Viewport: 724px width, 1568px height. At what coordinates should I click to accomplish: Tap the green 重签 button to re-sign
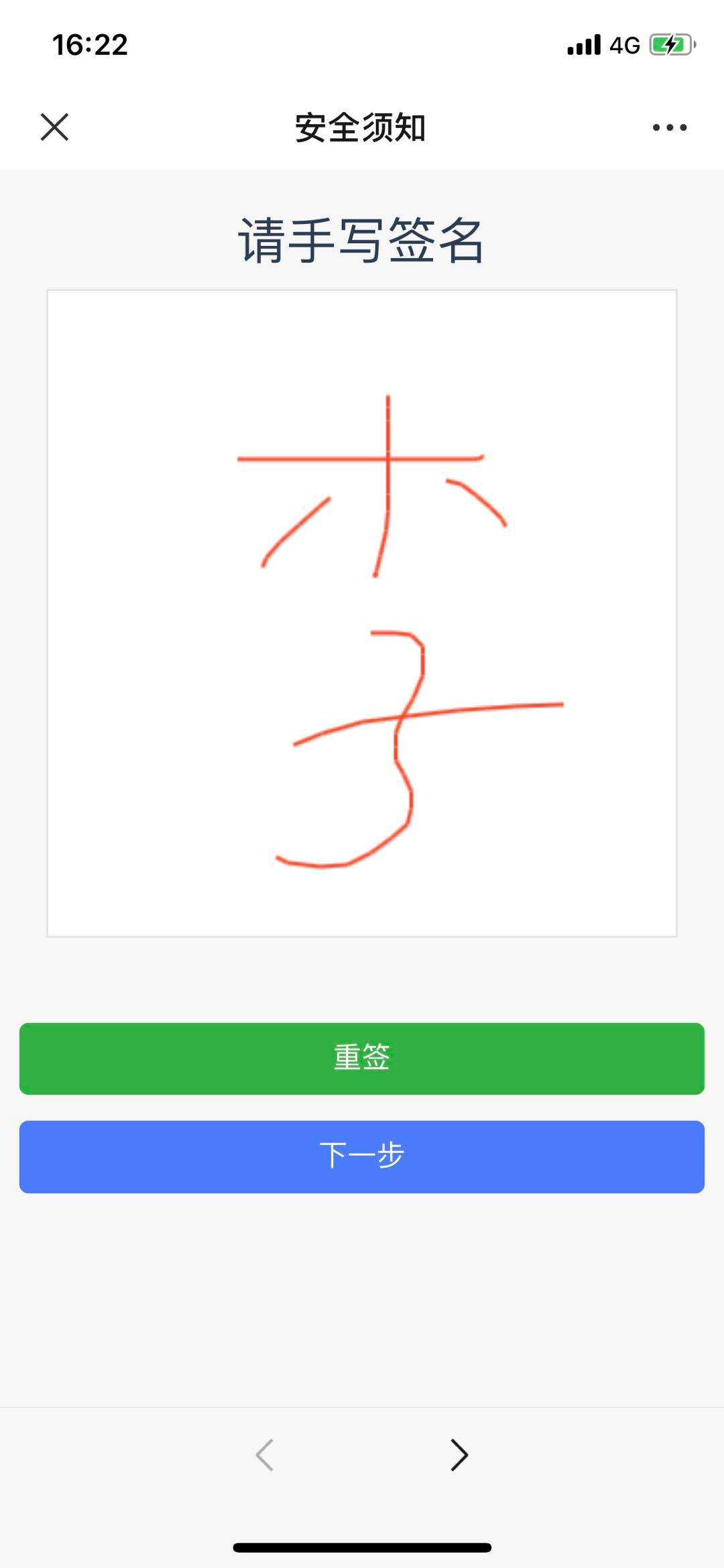[362, 1059]
